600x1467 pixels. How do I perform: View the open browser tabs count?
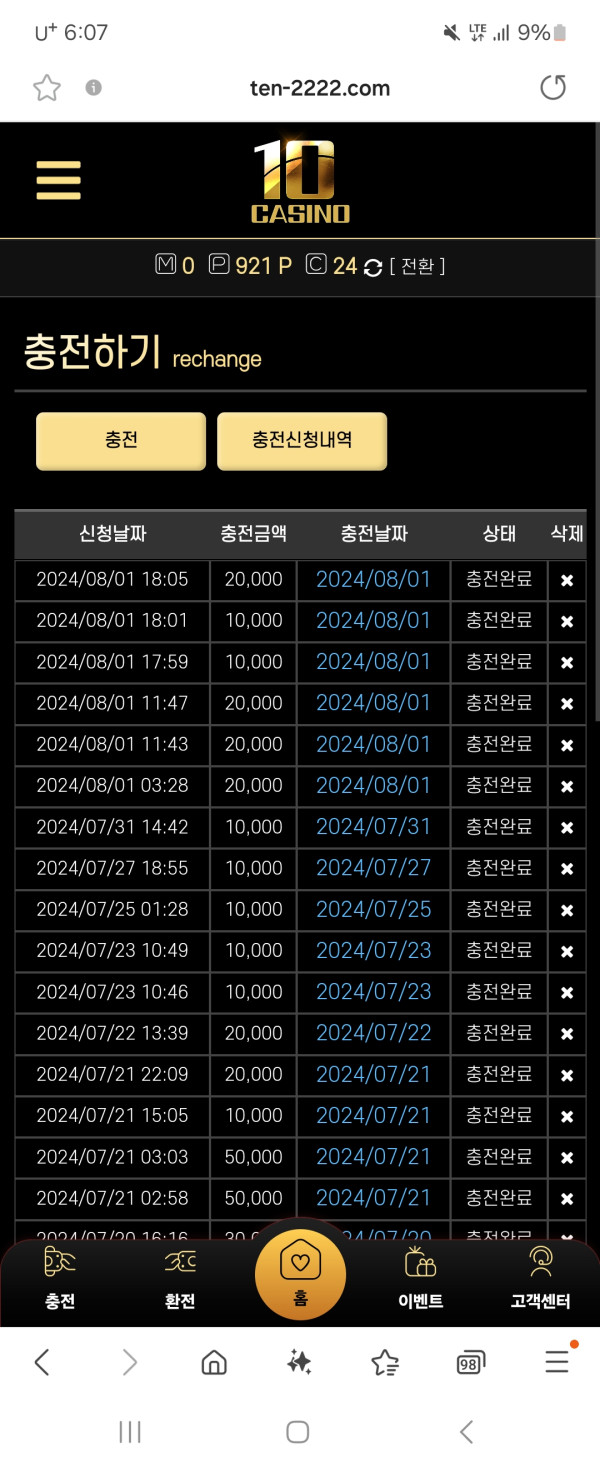(470, 1362)
